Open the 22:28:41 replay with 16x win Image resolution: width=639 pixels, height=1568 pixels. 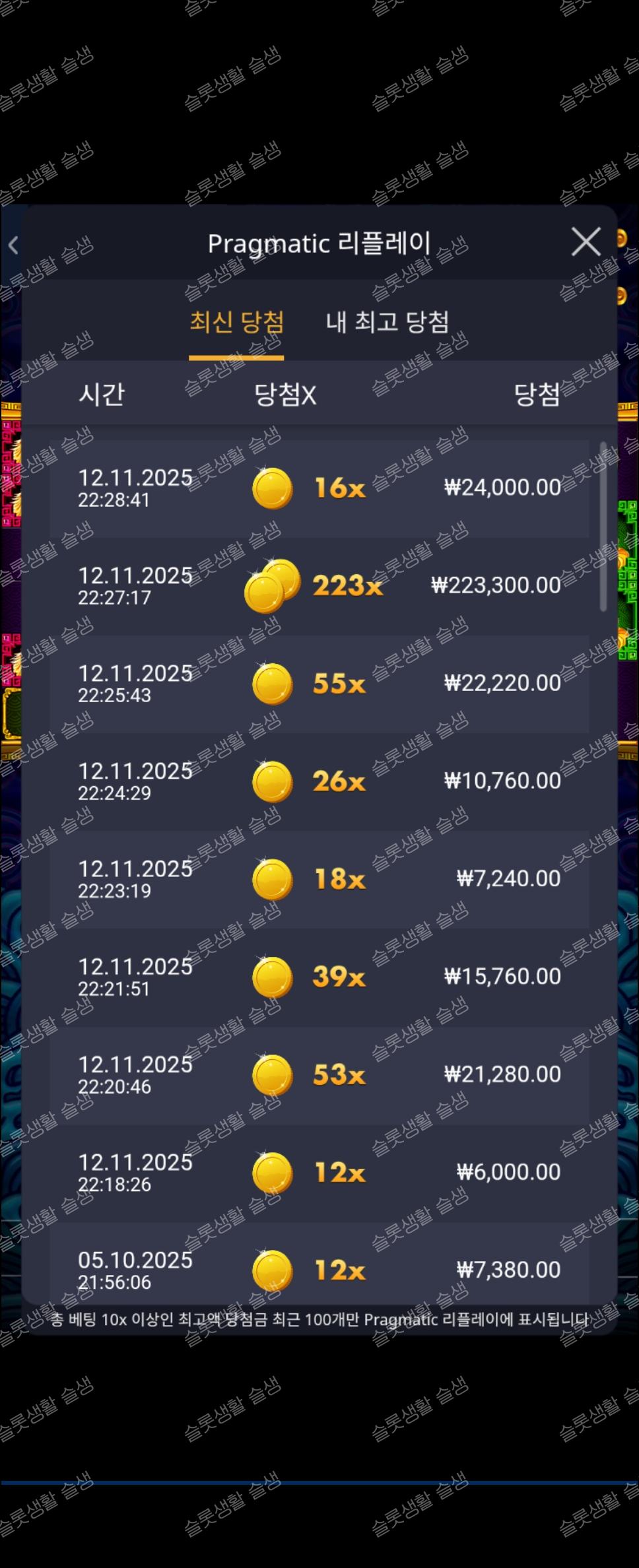click(x=319, y=488)
